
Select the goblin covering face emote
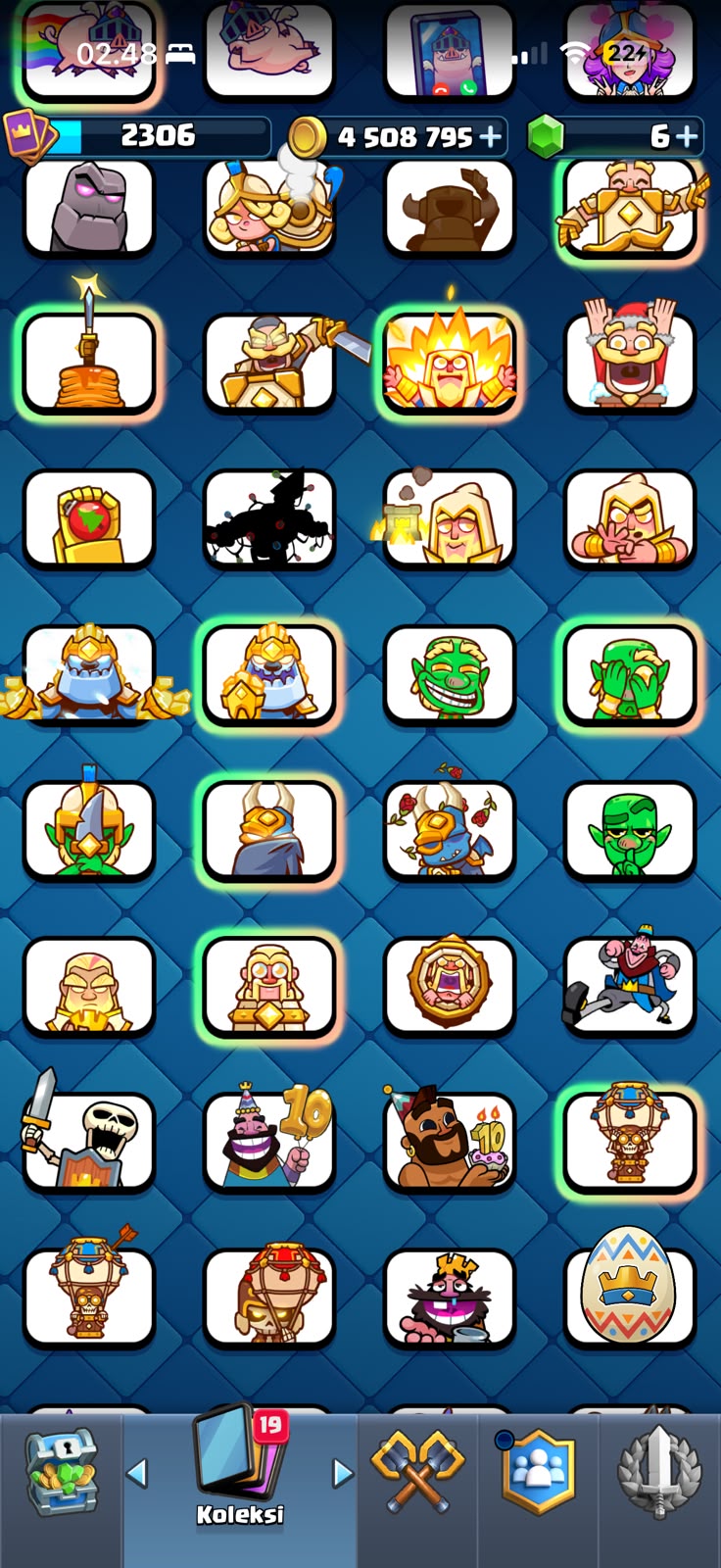(x=630, y=674)
